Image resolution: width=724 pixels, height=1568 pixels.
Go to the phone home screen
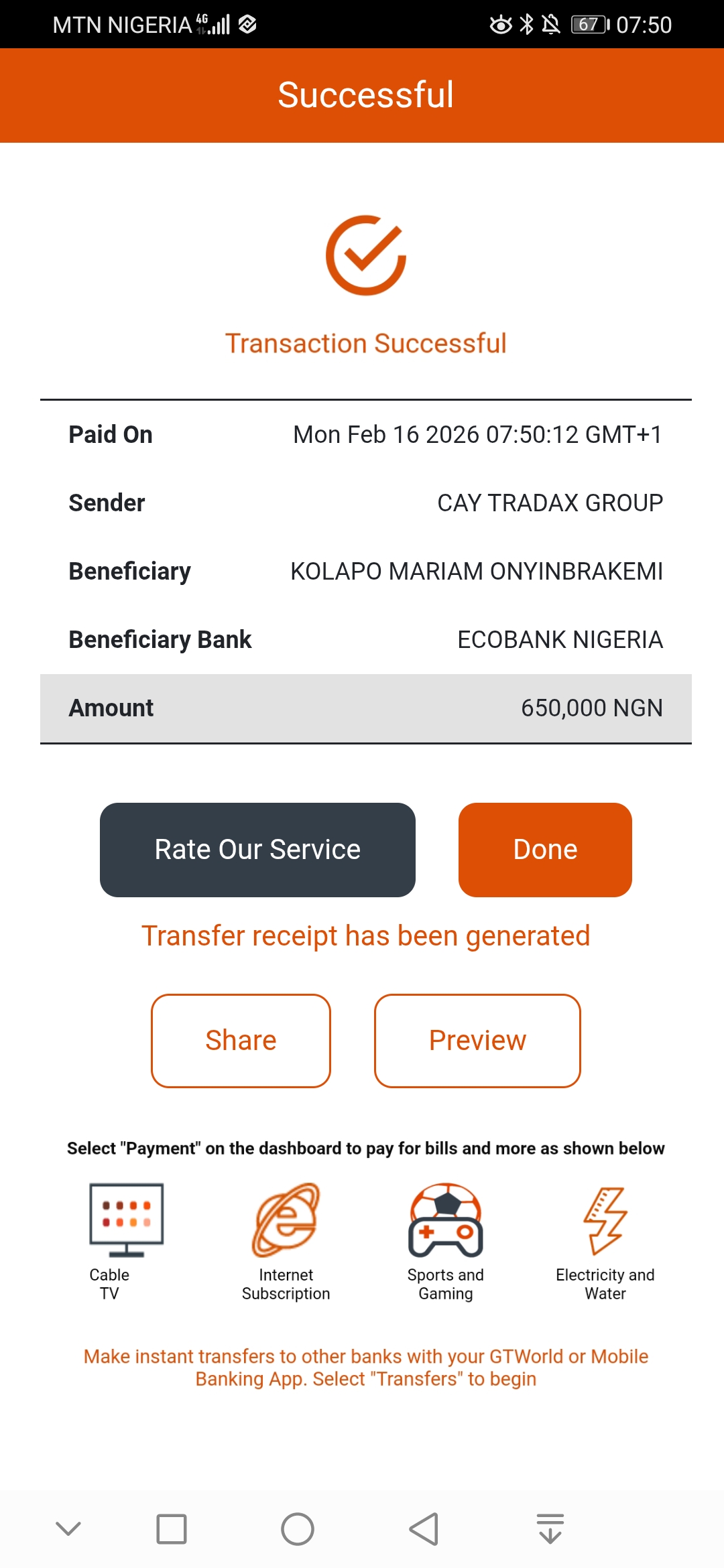[x=298, y=1529]
